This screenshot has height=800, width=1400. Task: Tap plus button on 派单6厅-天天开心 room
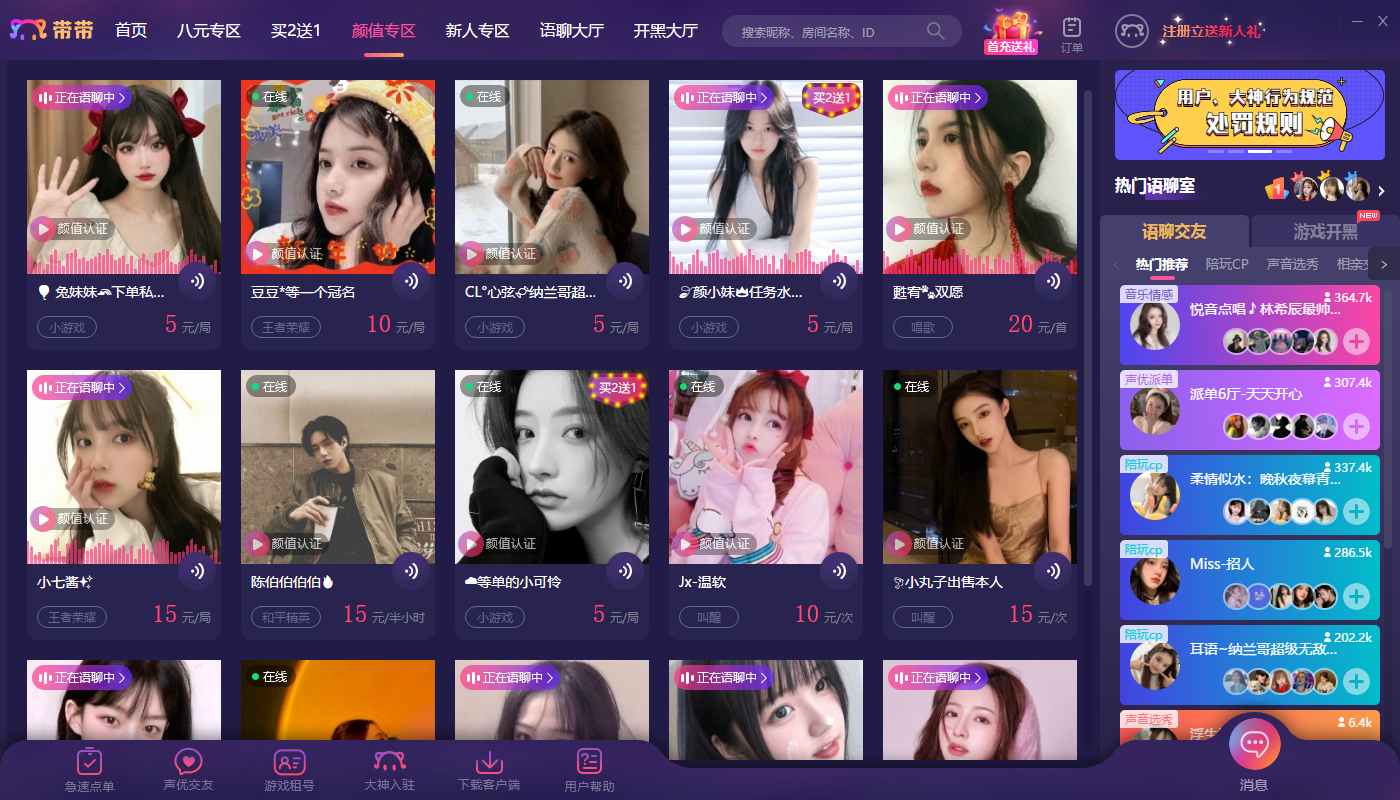[x=1355, y=427]
